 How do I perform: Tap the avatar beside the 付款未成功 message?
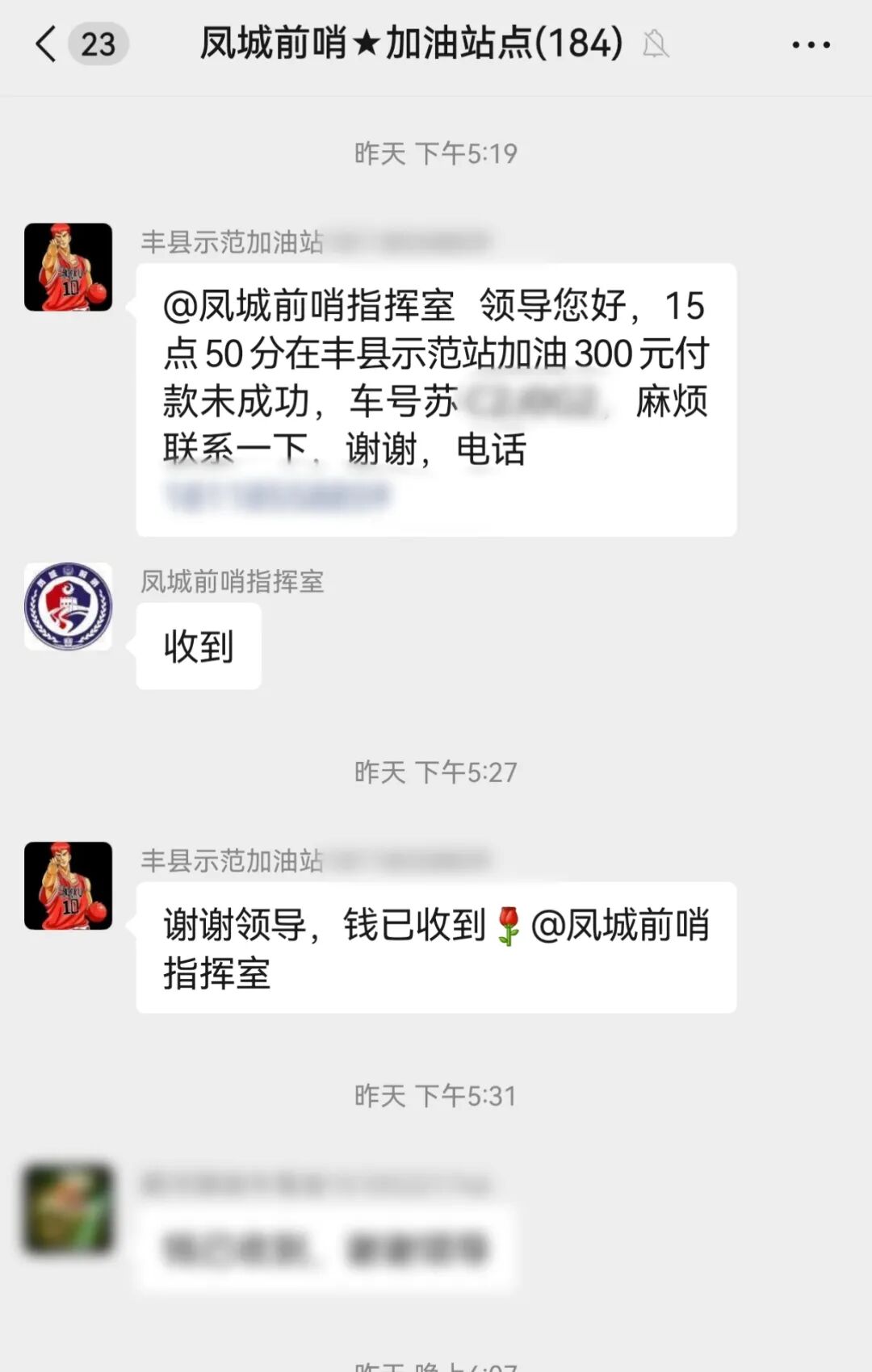coord(69,267)
